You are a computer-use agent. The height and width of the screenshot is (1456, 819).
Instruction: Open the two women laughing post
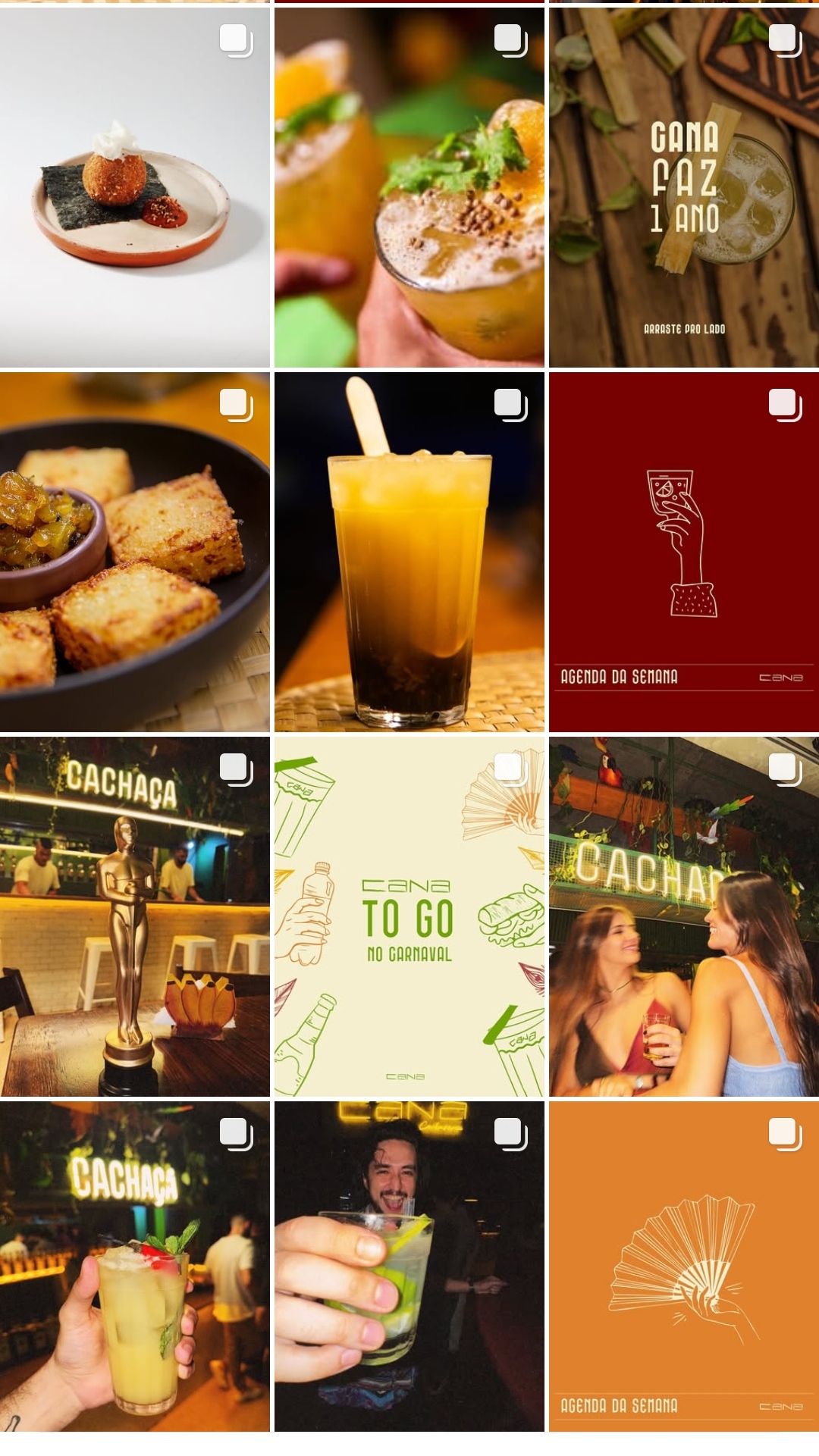[683, 916]
